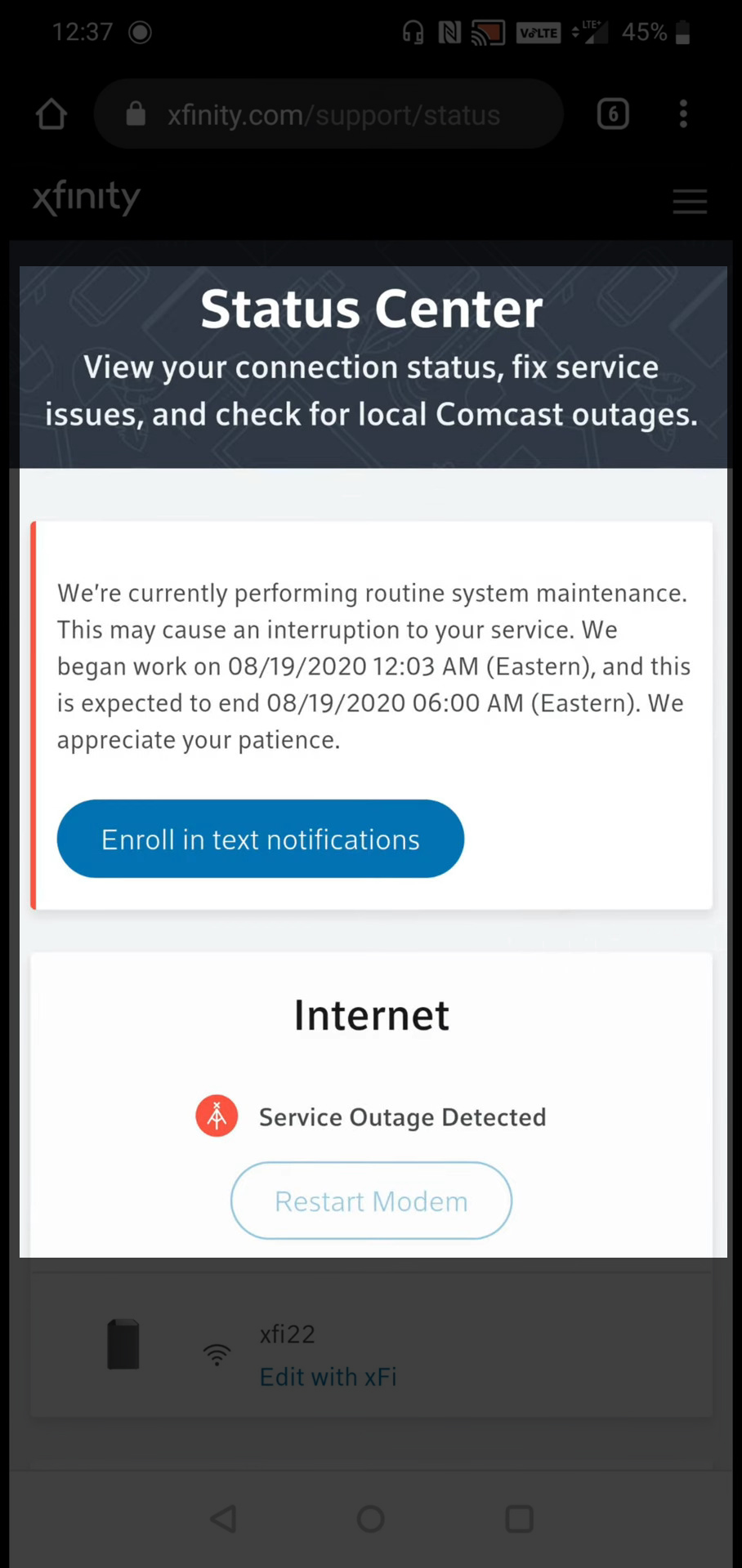Tap the Android back navigation arrow
Image resolution: width=742 pixels, height=1568 pixels.
(x=222, y=1518)
